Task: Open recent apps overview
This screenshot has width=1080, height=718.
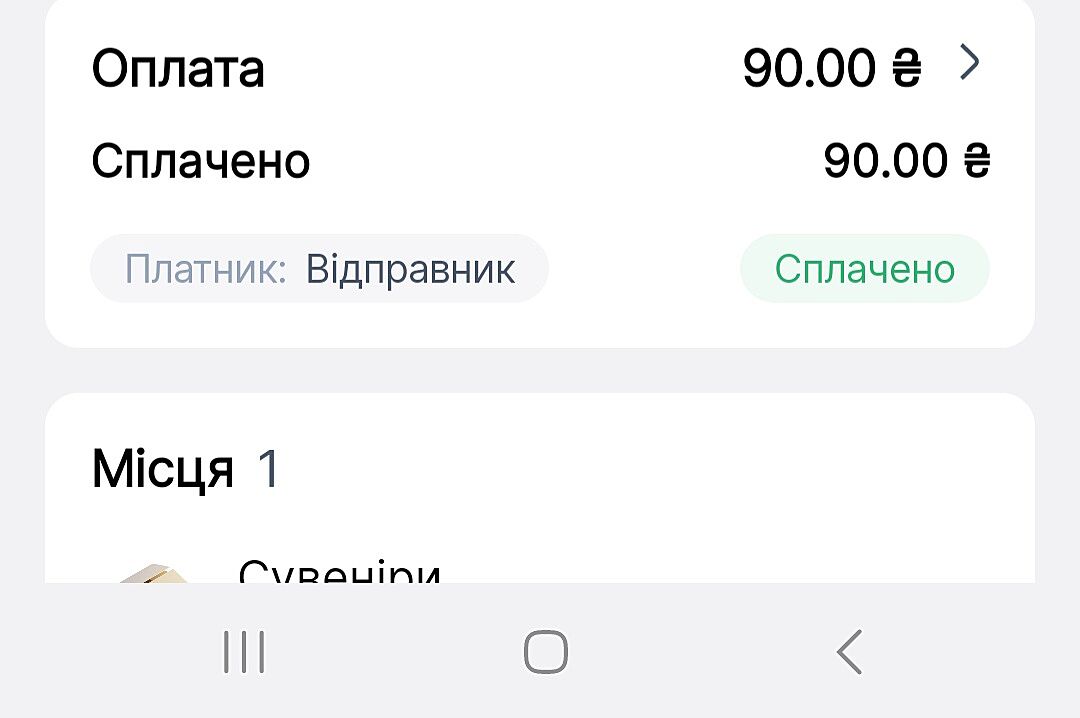Action: (244, 652)
